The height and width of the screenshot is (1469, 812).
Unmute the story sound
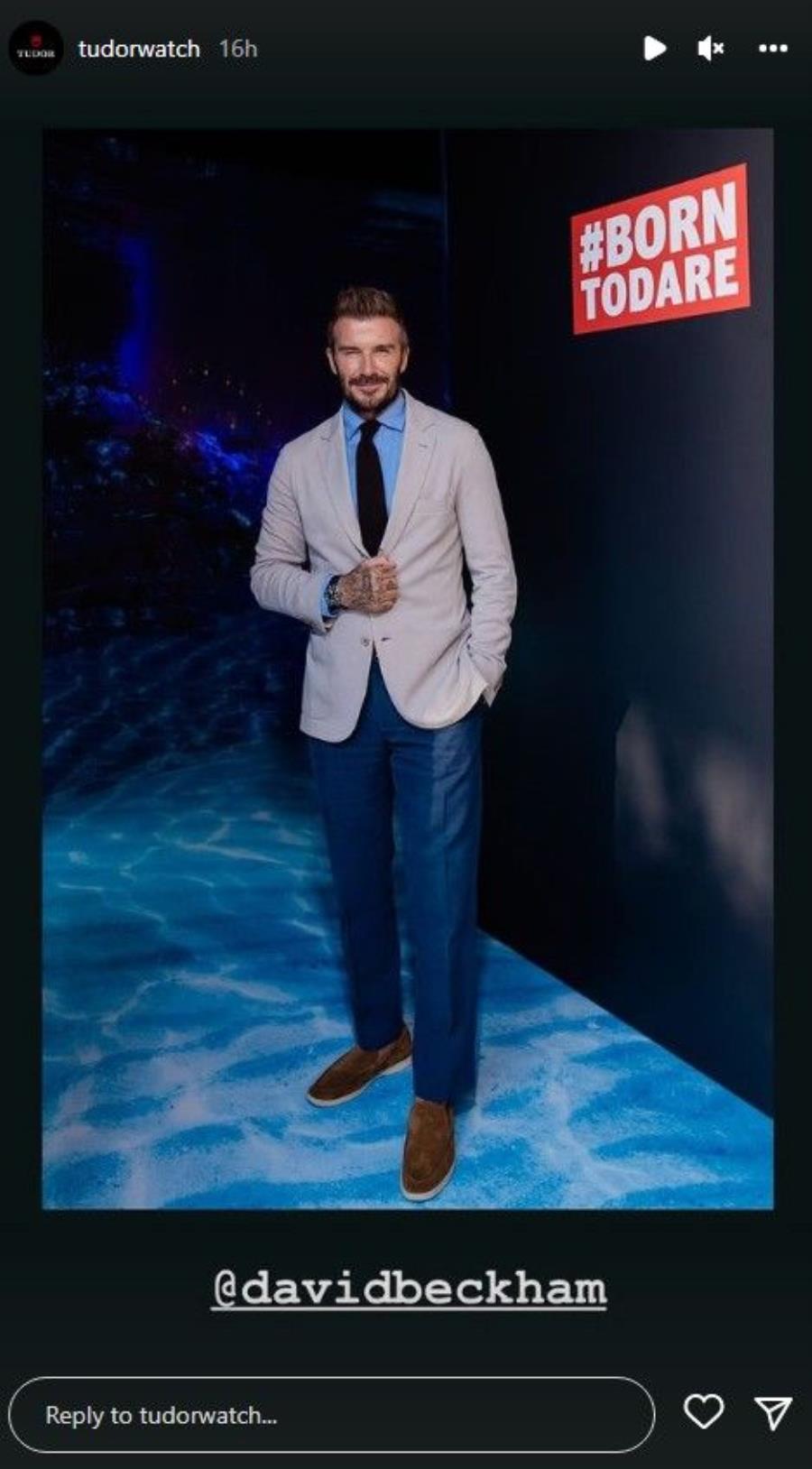pos(711,48)
